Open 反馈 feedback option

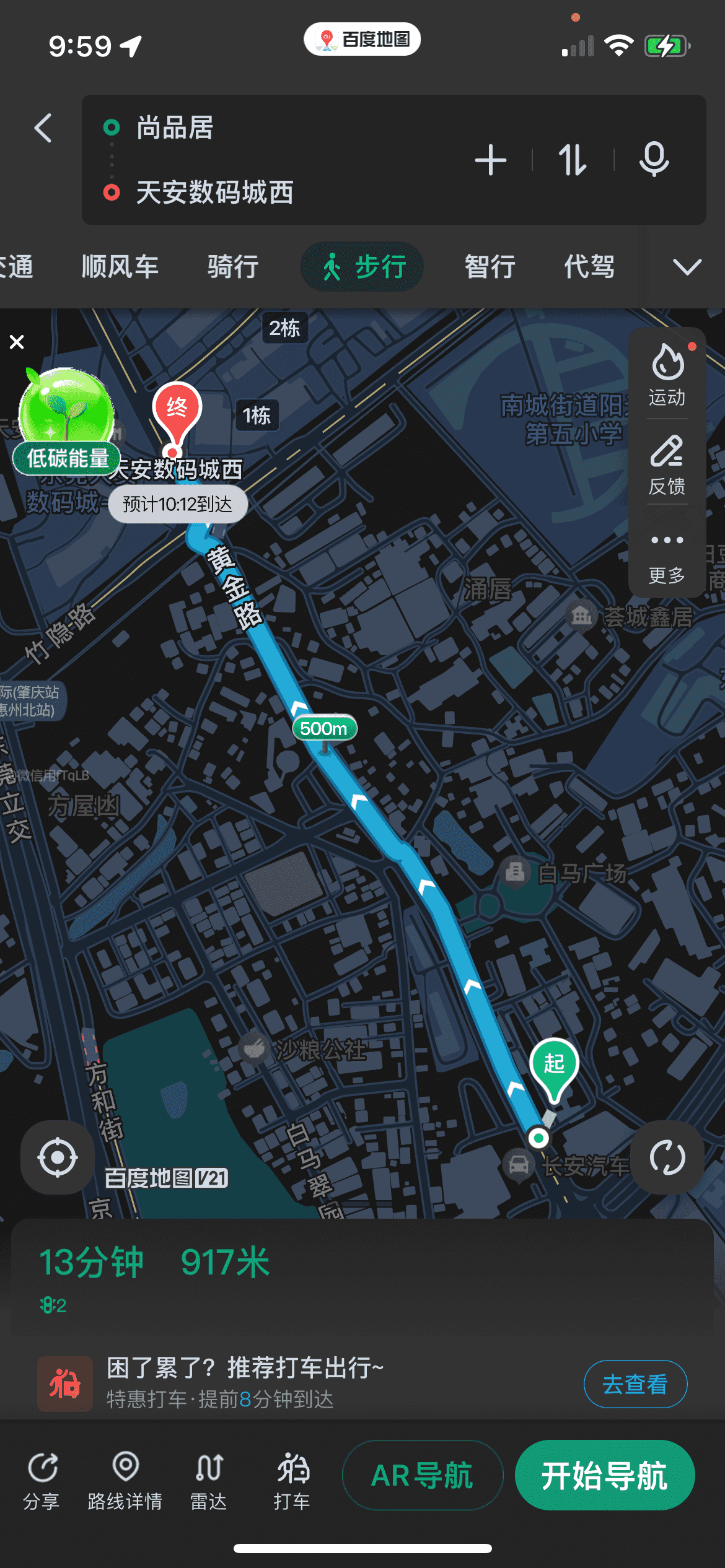coord(667,464)
